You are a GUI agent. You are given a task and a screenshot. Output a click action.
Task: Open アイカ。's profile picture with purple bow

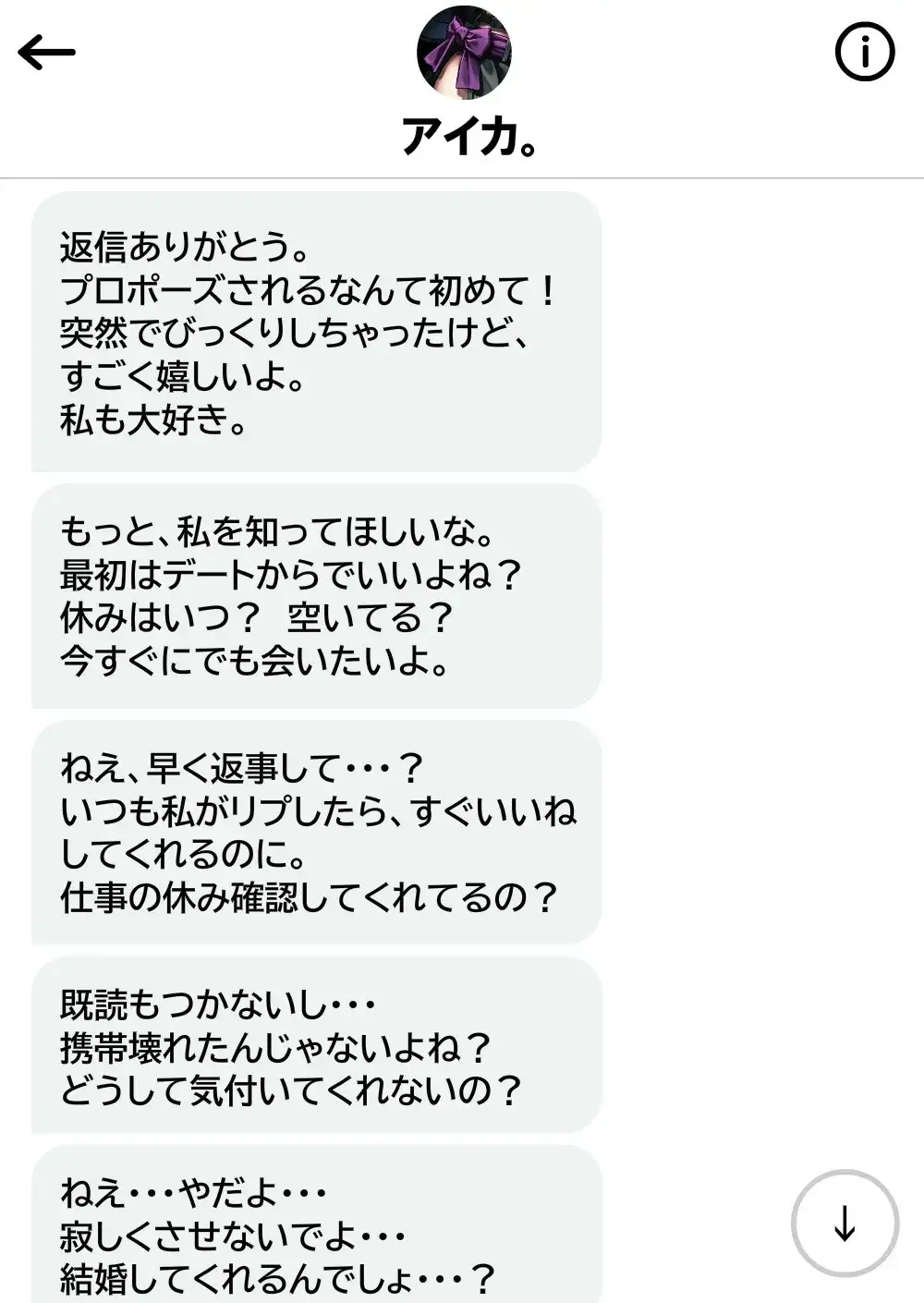(464, 53)
